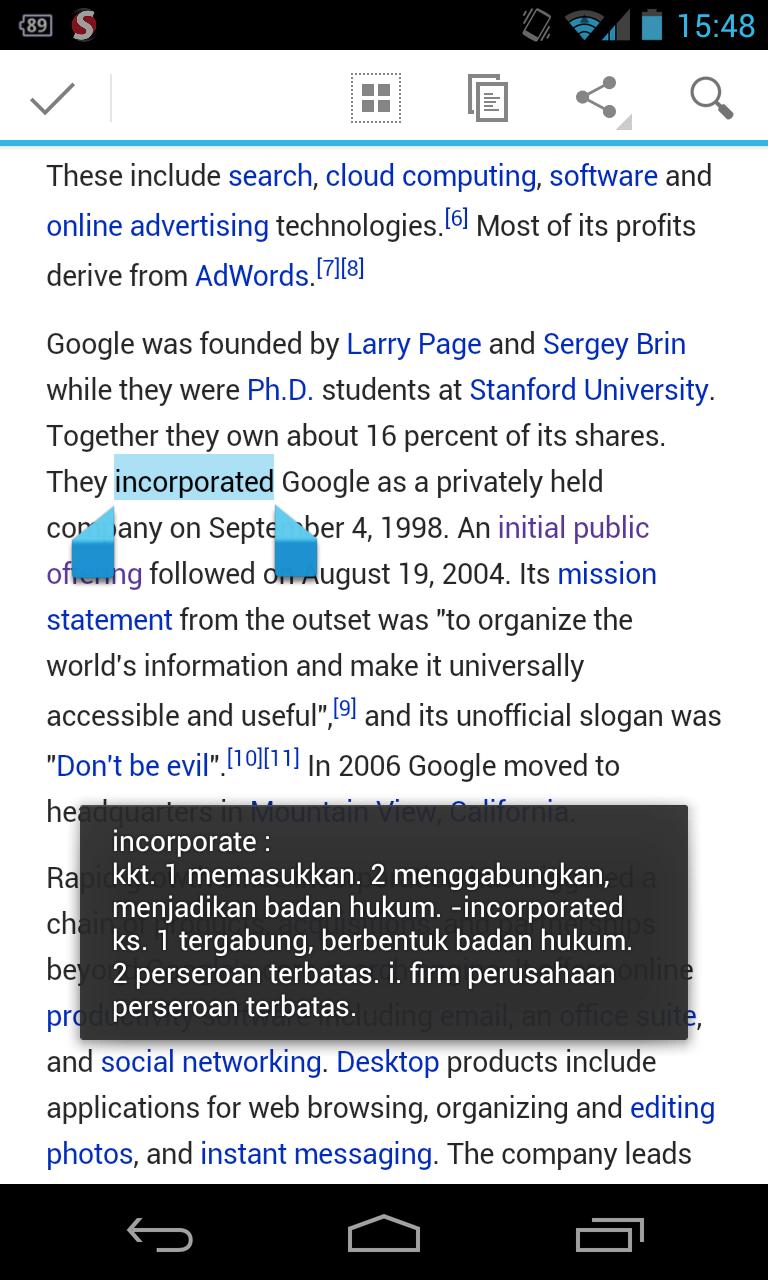Search for the selected word
Screen dimensions: 768x1280
[711, 98]
